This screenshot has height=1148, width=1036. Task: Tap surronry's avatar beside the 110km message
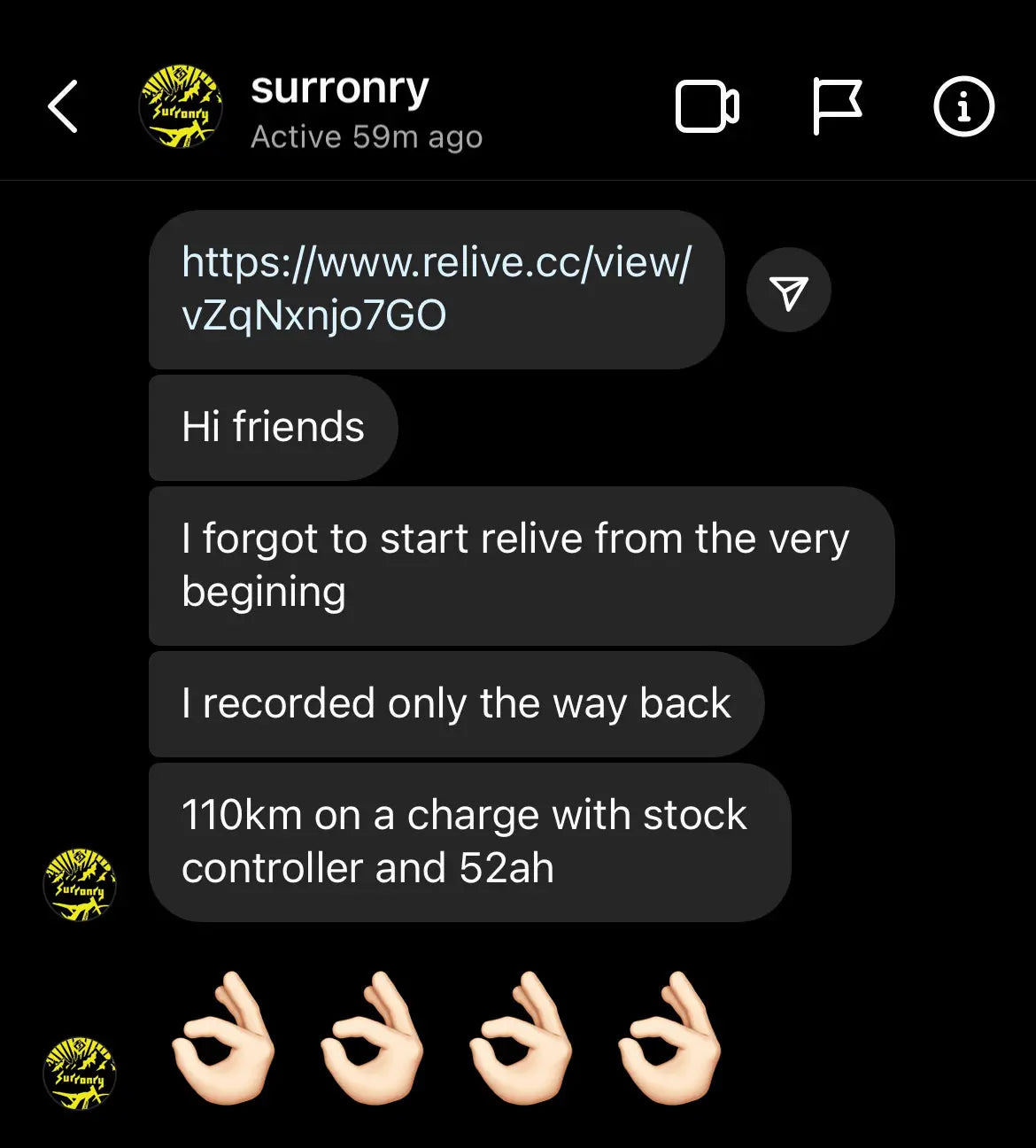tap(80, 884)
